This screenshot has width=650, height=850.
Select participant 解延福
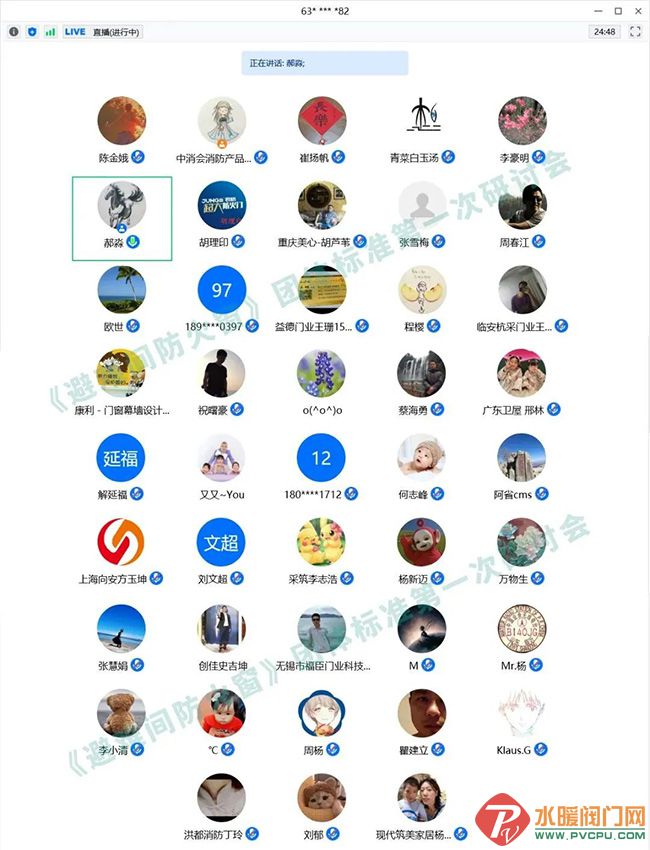[121, 459]
